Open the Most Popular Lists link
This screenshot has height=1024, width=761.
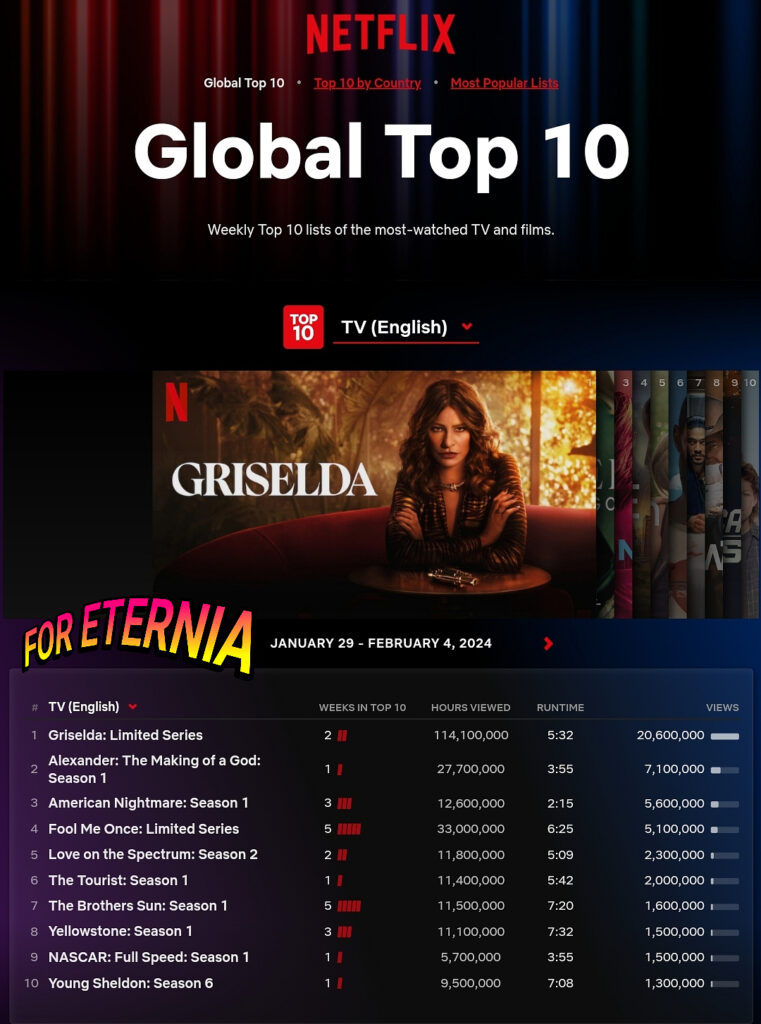(504, 83)
